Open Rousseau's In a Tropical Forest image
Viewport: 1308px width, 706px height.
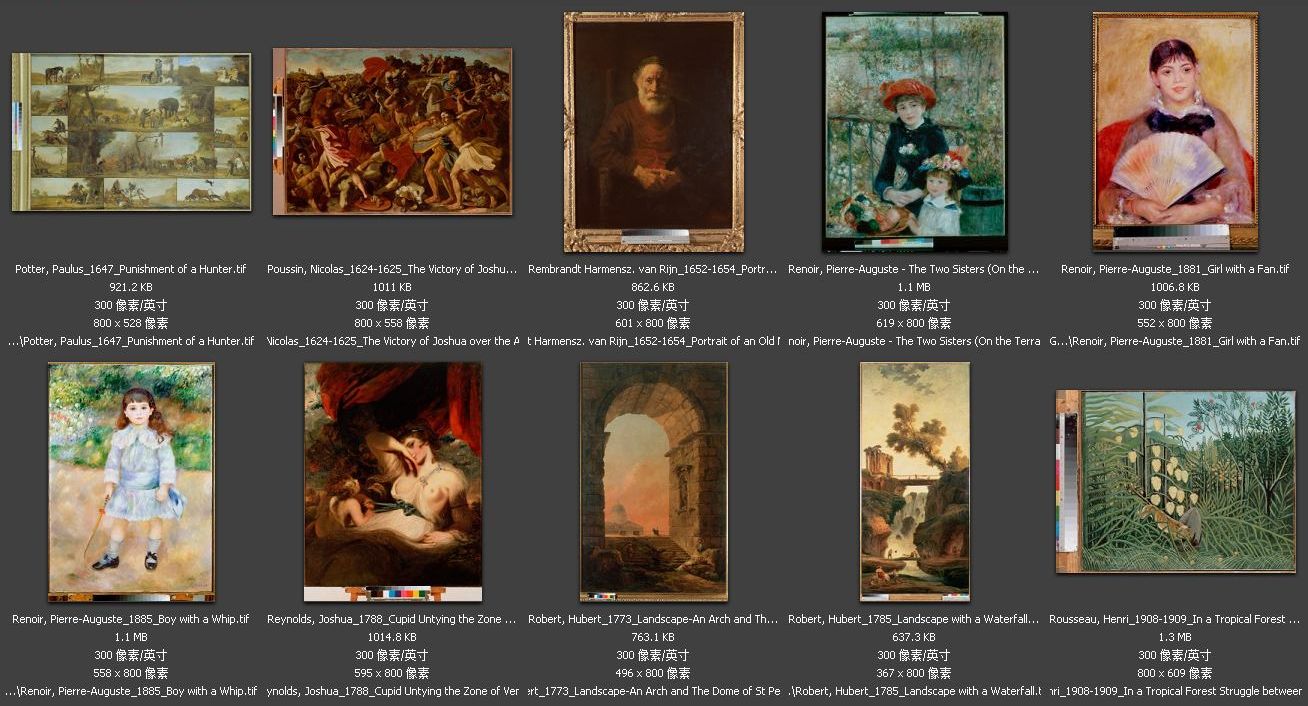tap(1175, 481)
